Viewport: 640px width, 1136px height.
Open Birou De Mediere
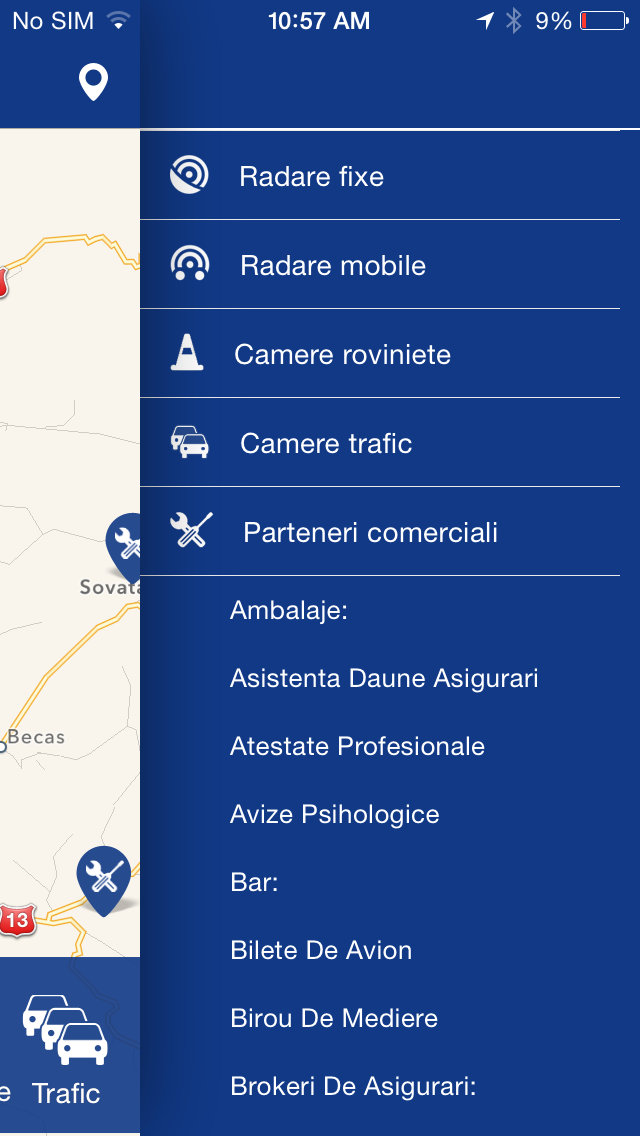(x=334, y=1018)
